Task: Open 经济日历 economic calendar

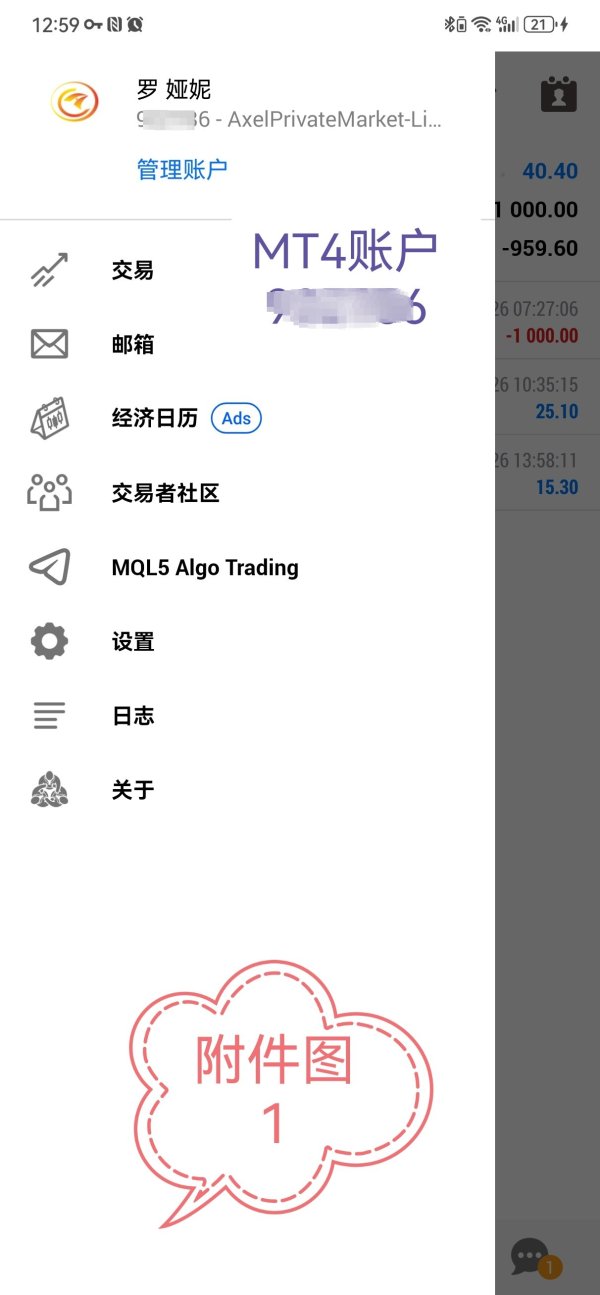Action: pyautogui.click(x=247, y=419)
